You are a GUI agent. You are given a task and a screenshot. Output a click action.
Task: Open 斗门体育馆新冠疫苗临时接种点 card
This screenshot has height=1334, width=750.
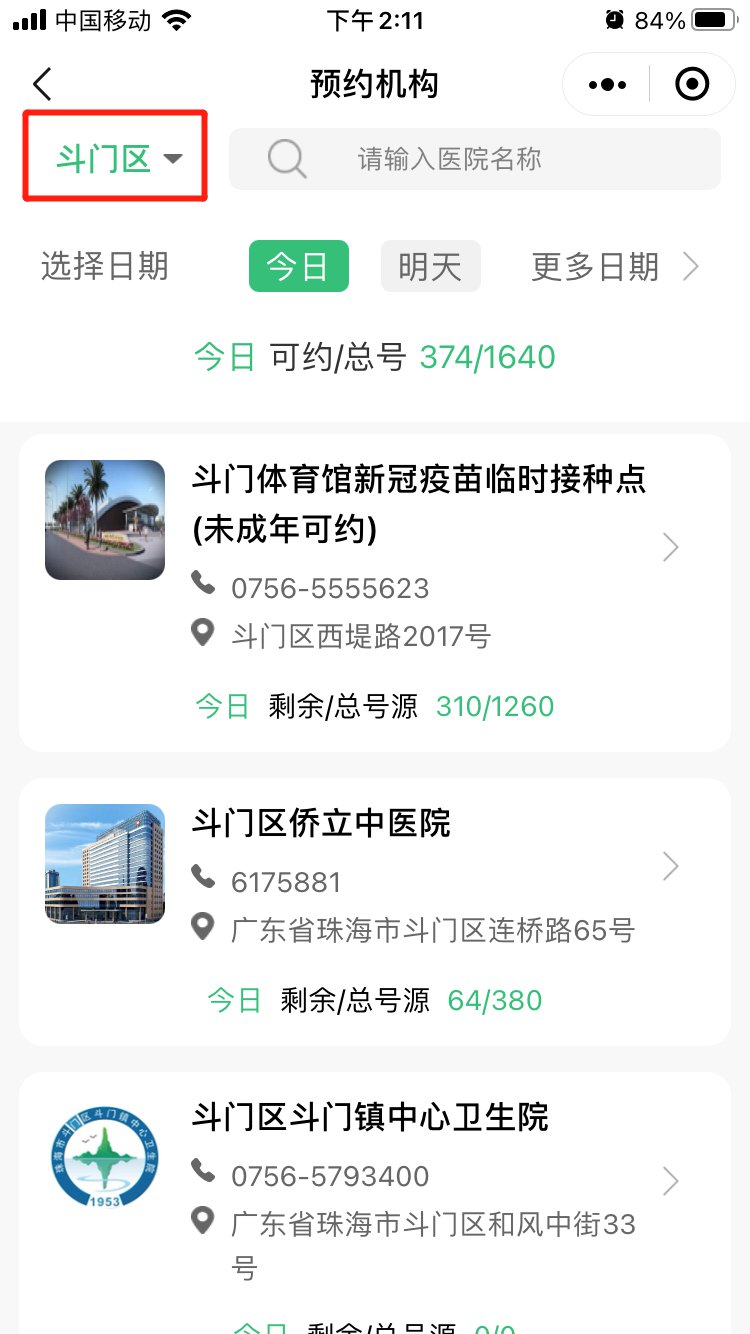point(375,592)
